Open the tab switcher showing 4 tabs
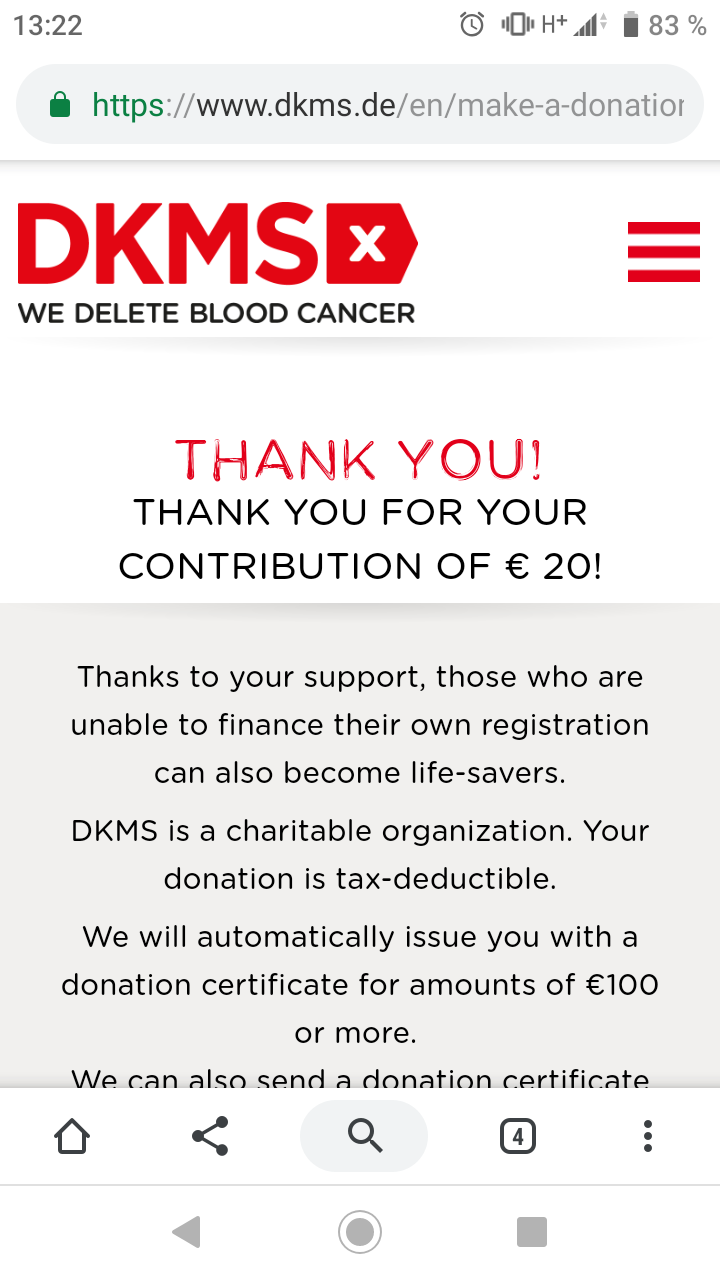 pos(517,1136)
